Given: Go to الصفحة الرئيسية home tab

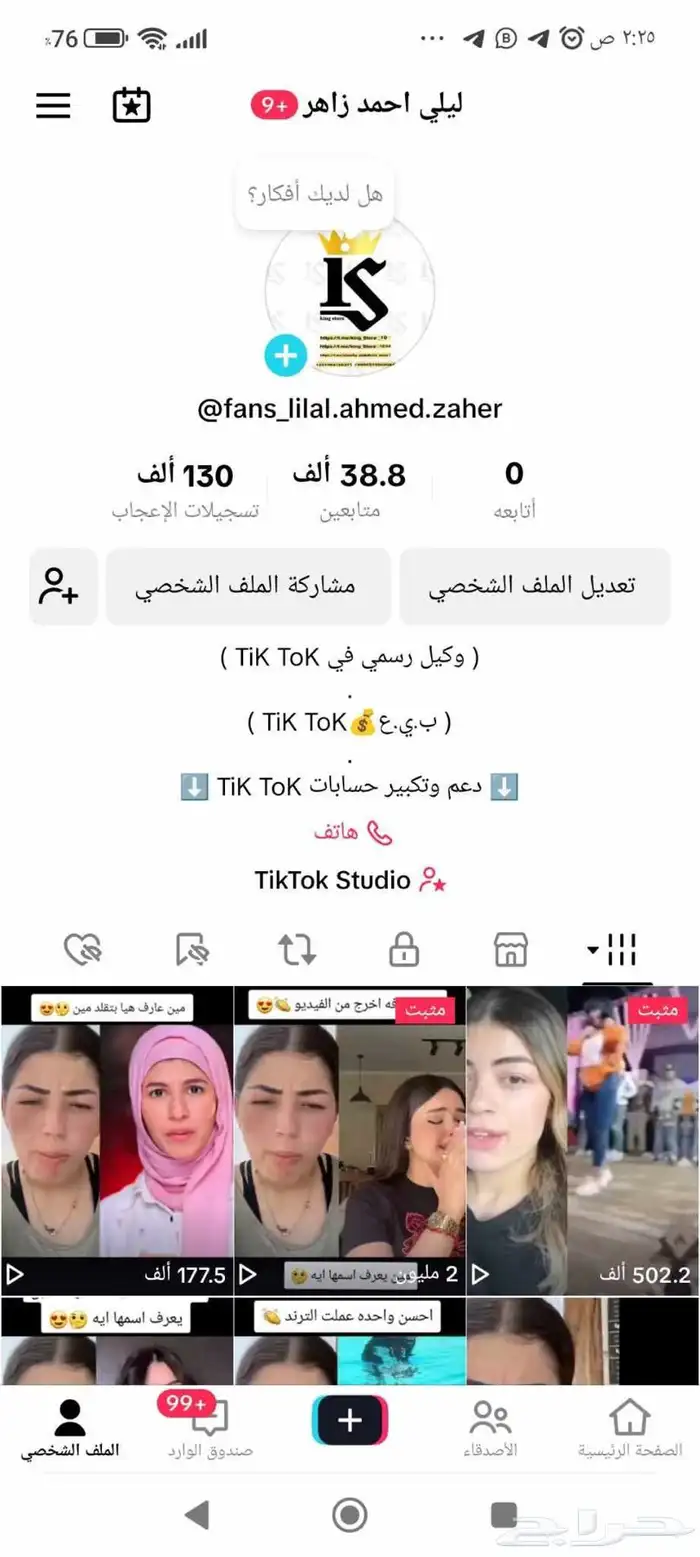Looking at the screenshot, I should click(630, 1428).
